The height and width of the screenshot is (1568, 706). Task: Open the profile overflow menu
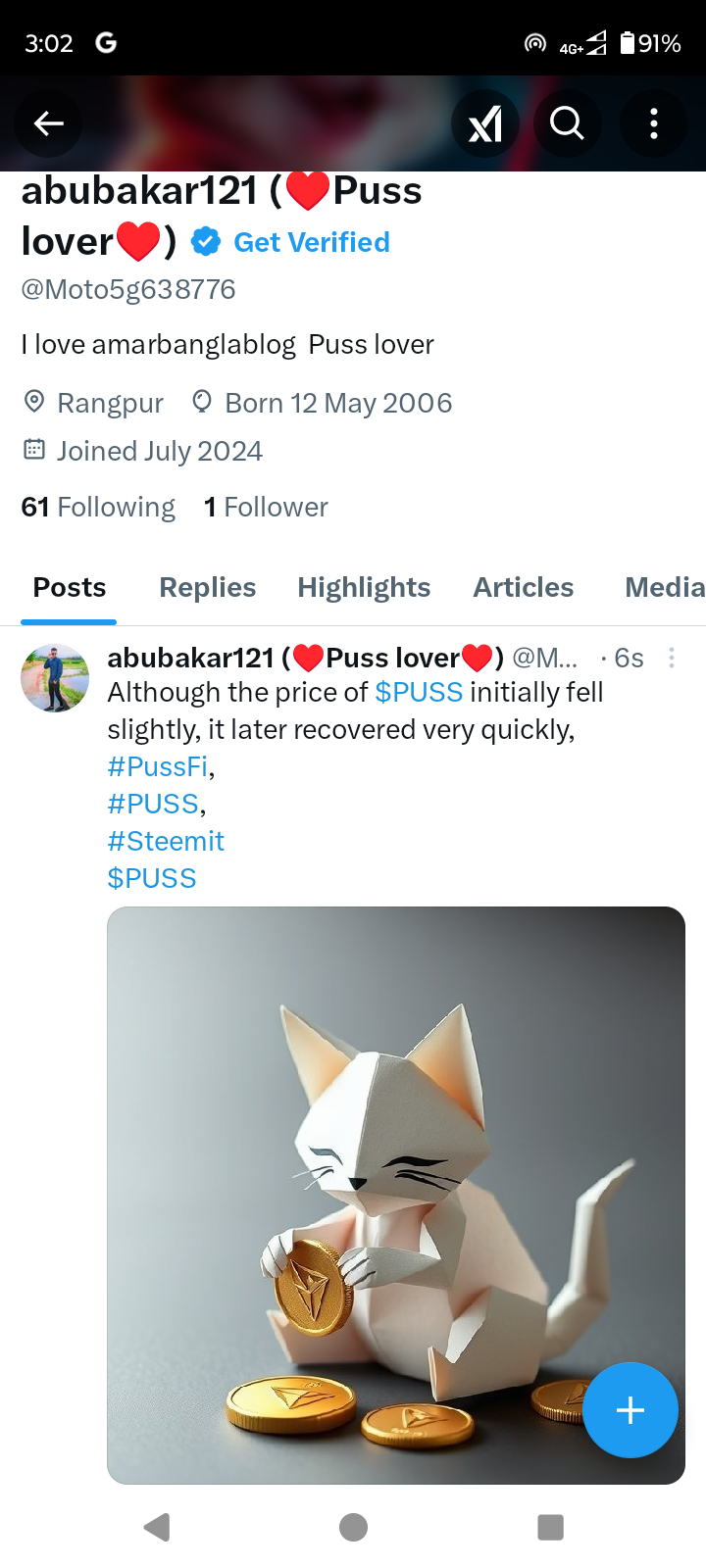tap(653, 123)
